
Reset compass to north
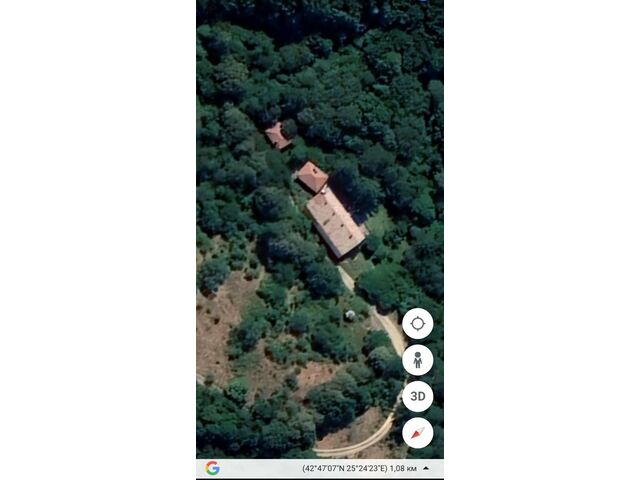[418, 433]
